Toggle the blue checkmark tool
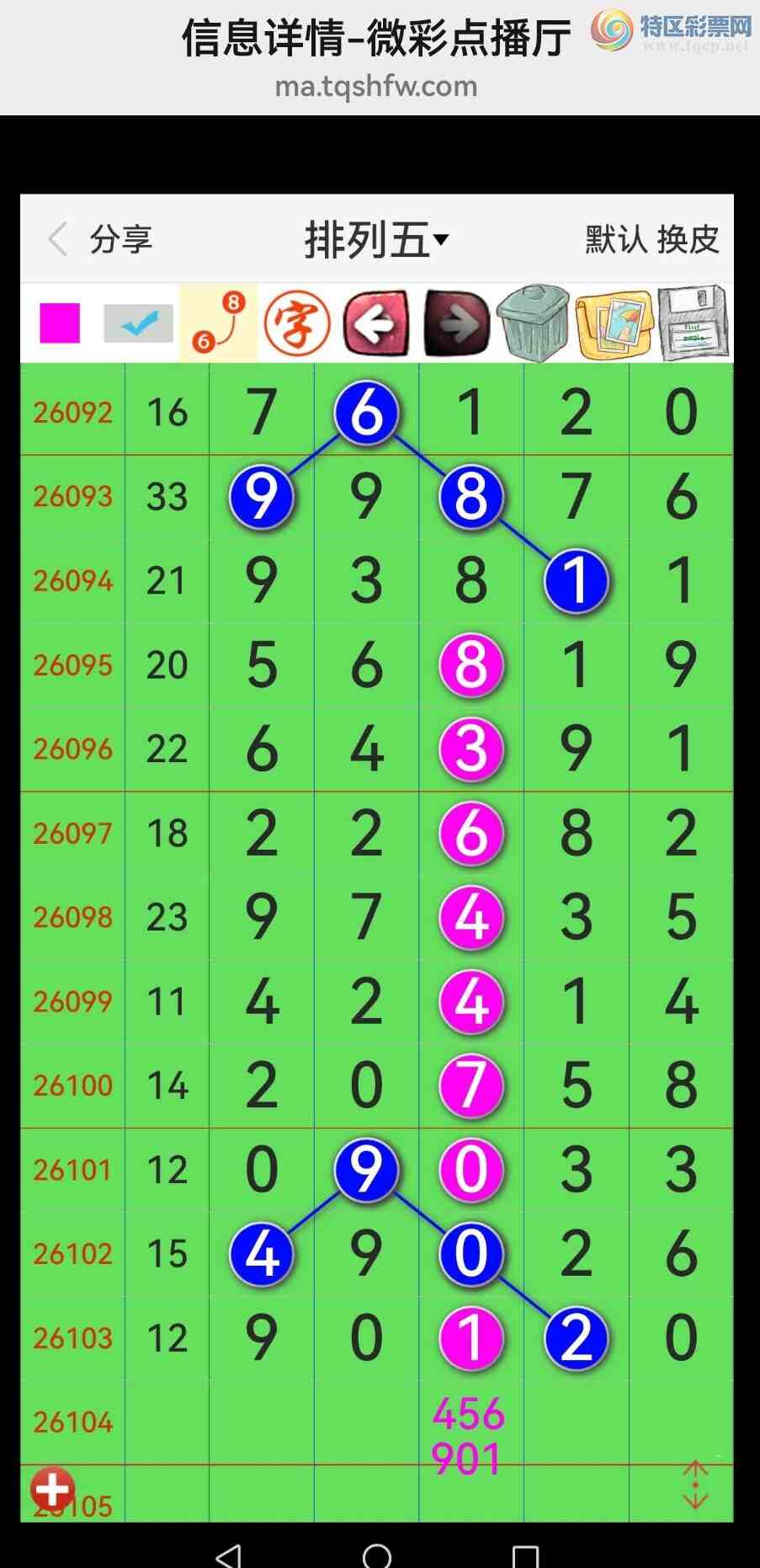The width and height of the screenshot is (760, 1568). [x=138, y=323]
